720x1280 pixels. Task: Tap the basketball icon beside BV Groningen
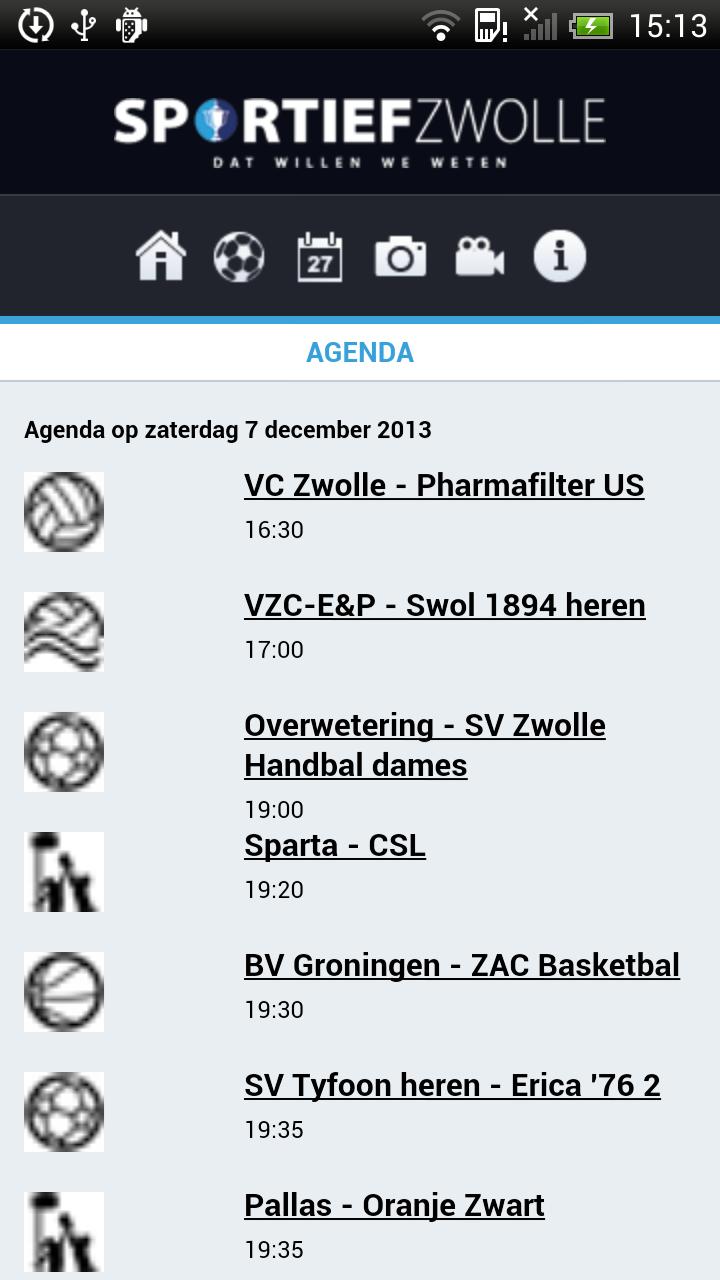[63, 991]
